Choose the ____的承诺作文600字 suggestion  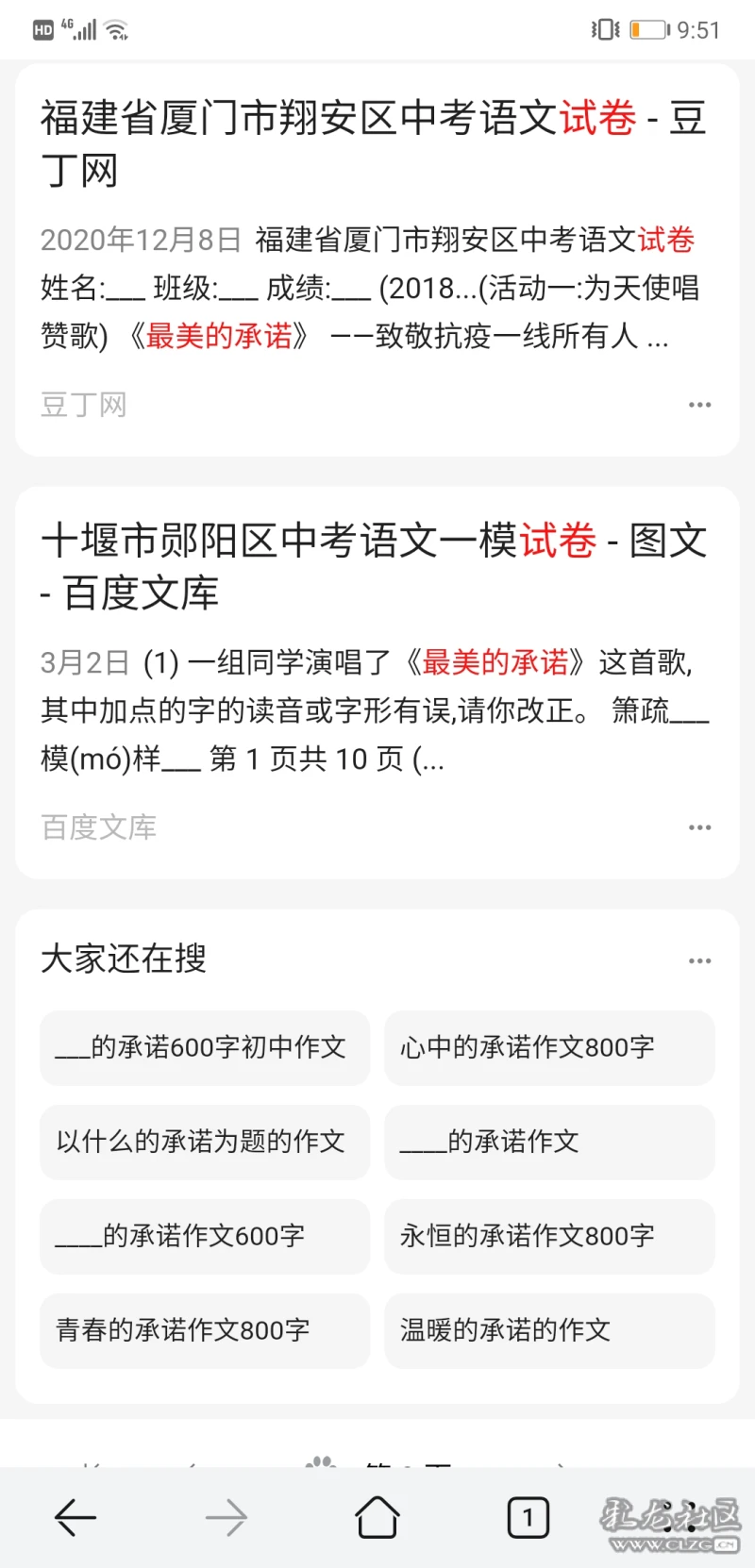pos(205,1237)
